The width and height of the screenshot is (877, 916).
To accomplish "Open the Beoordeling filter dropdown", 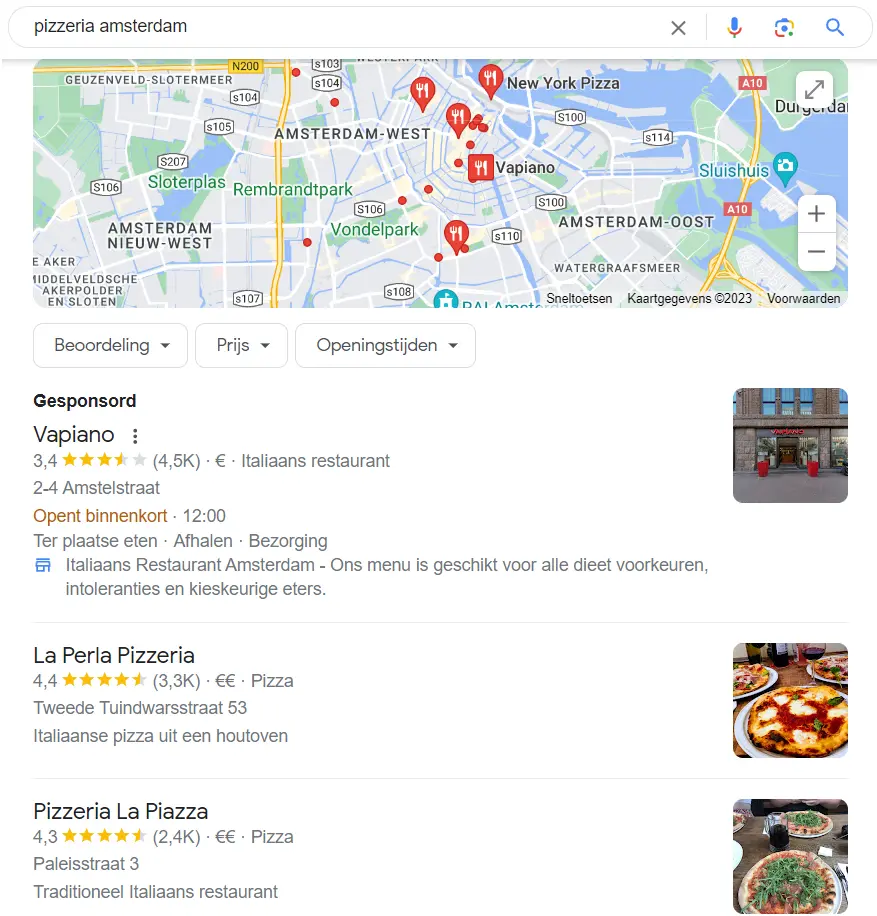I will (110, 345).
